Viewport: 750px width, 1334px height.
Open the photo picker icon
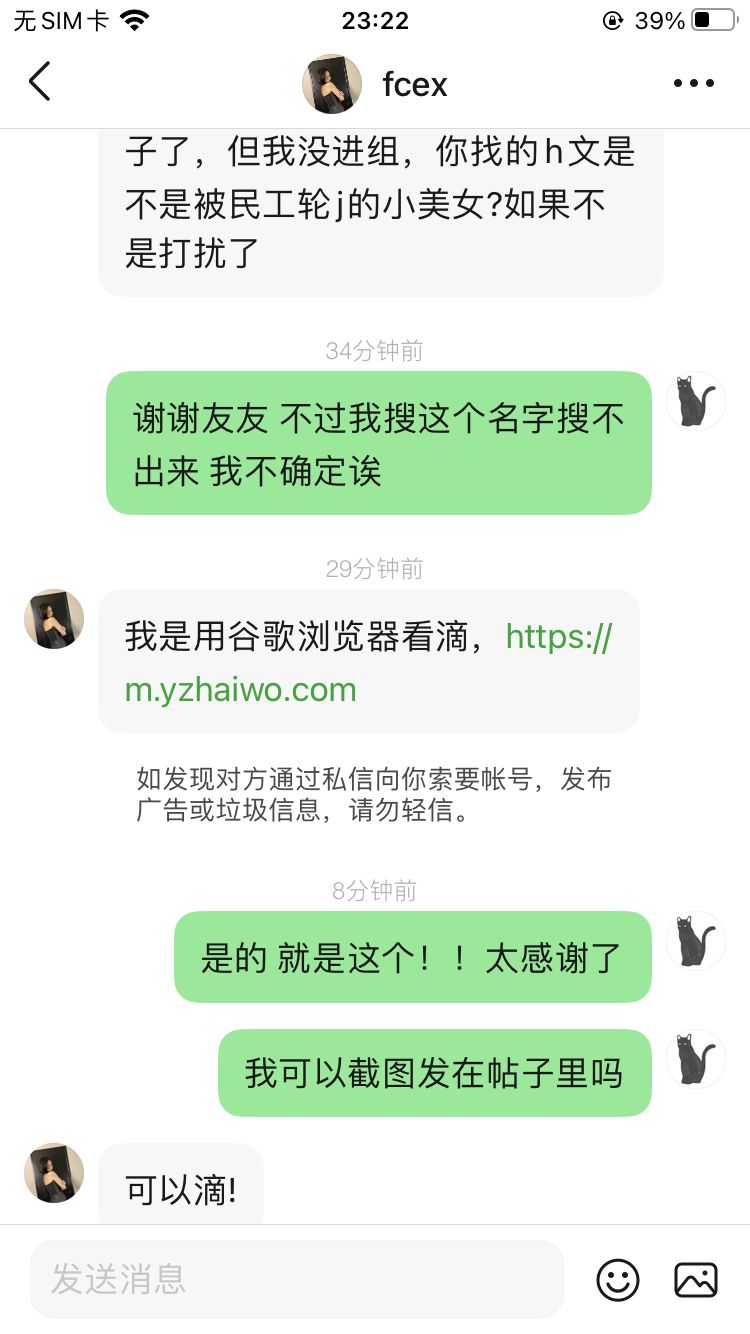694,1280
